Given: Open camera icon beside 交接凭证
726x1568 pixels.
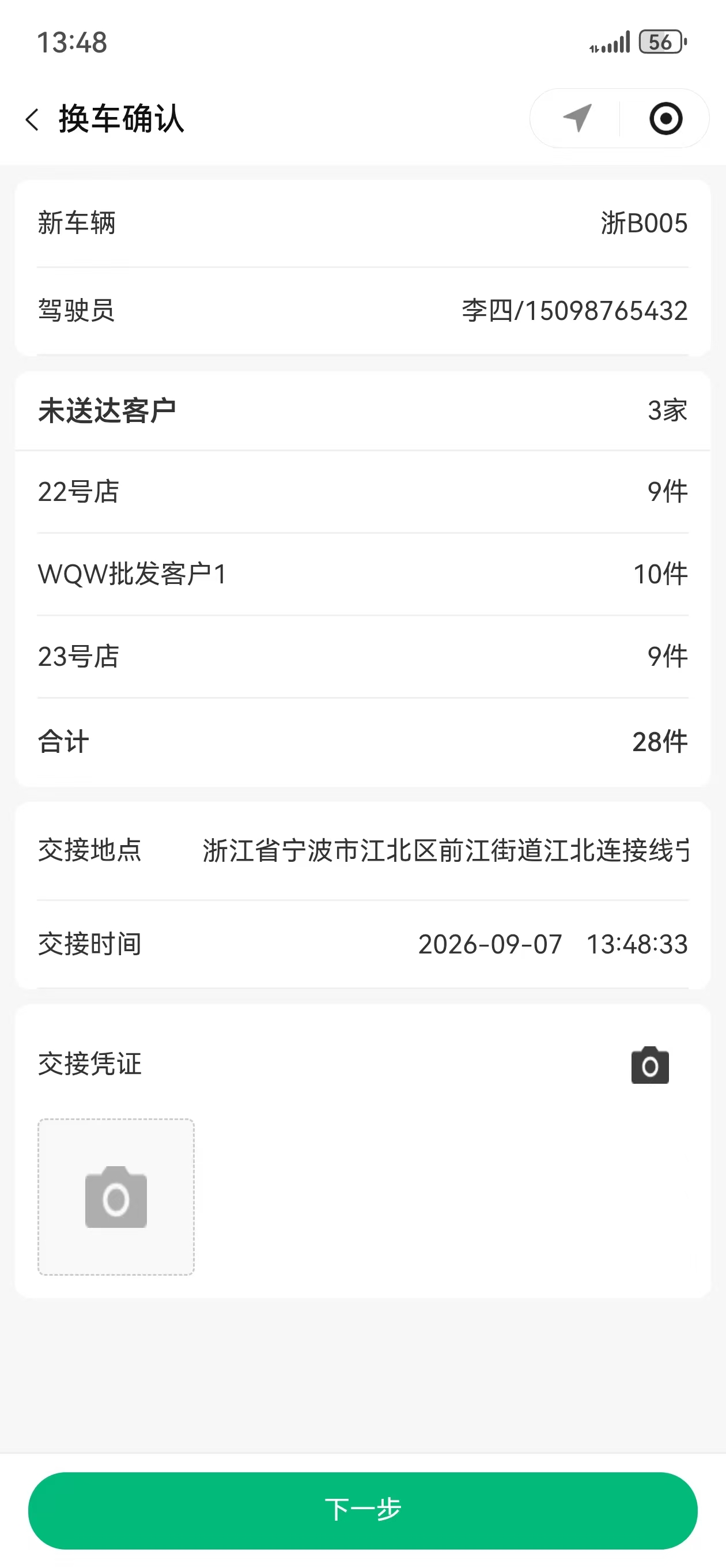Looking at the screenshot, I should click(650, 1065).
